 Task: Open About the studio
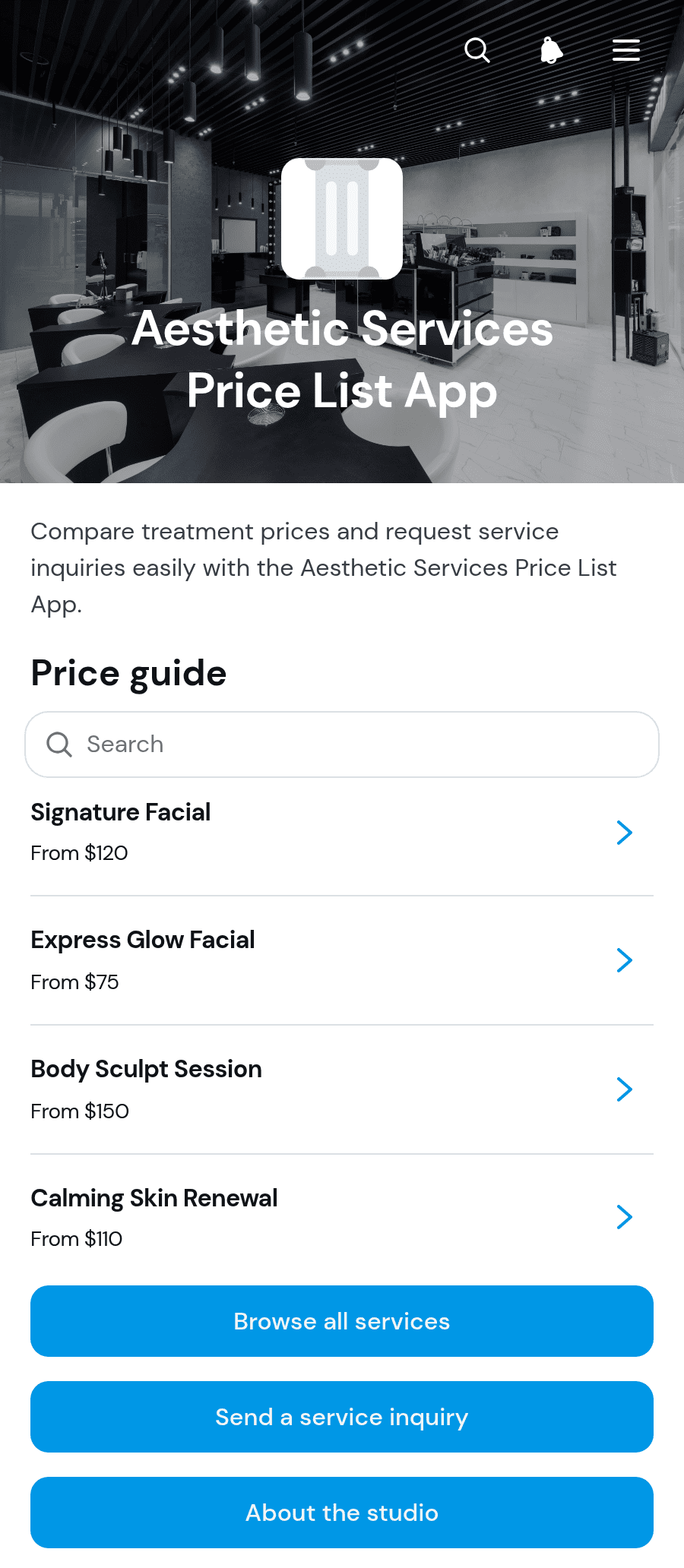pos(342,1513)
